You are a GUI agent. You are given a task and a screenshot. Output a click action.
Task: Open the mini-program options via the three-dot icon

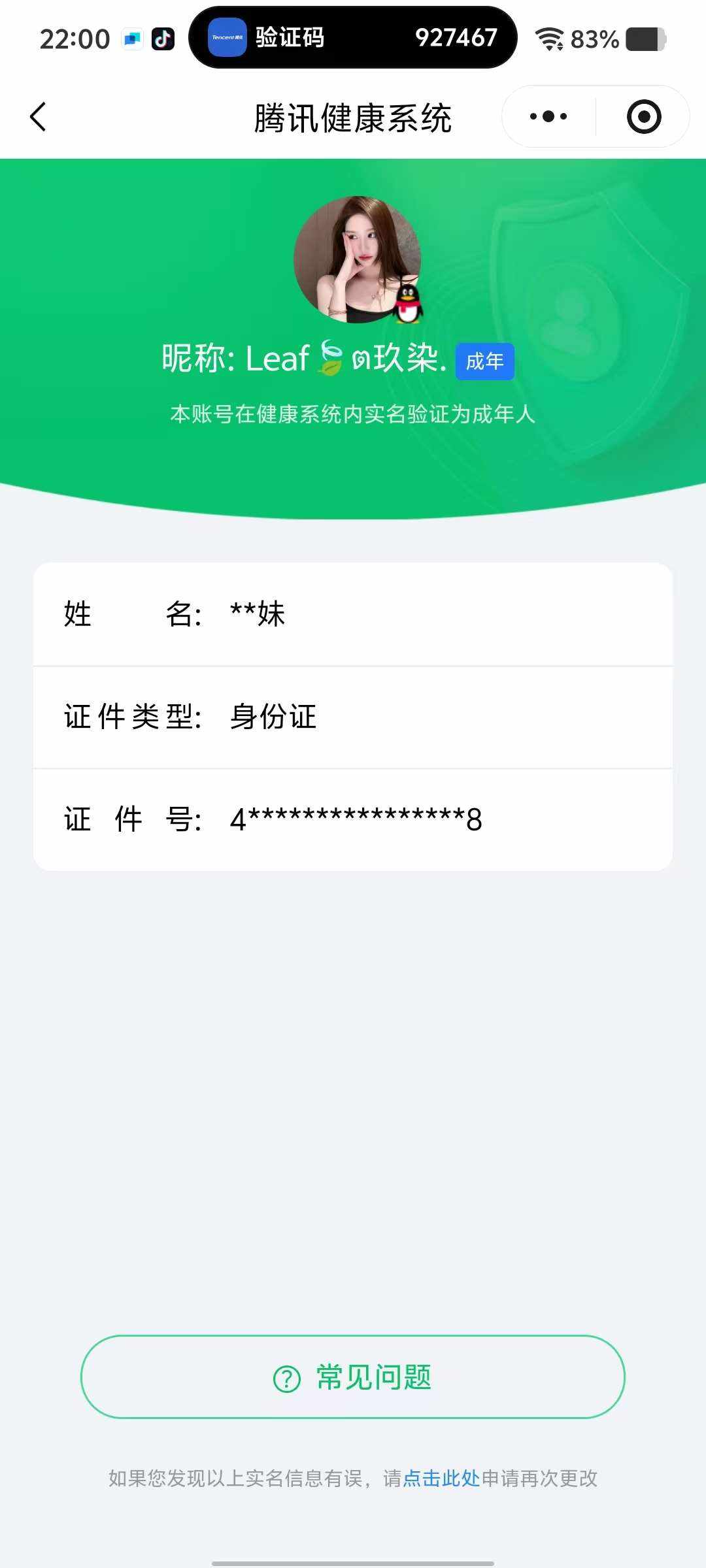(x=546, y=116)
